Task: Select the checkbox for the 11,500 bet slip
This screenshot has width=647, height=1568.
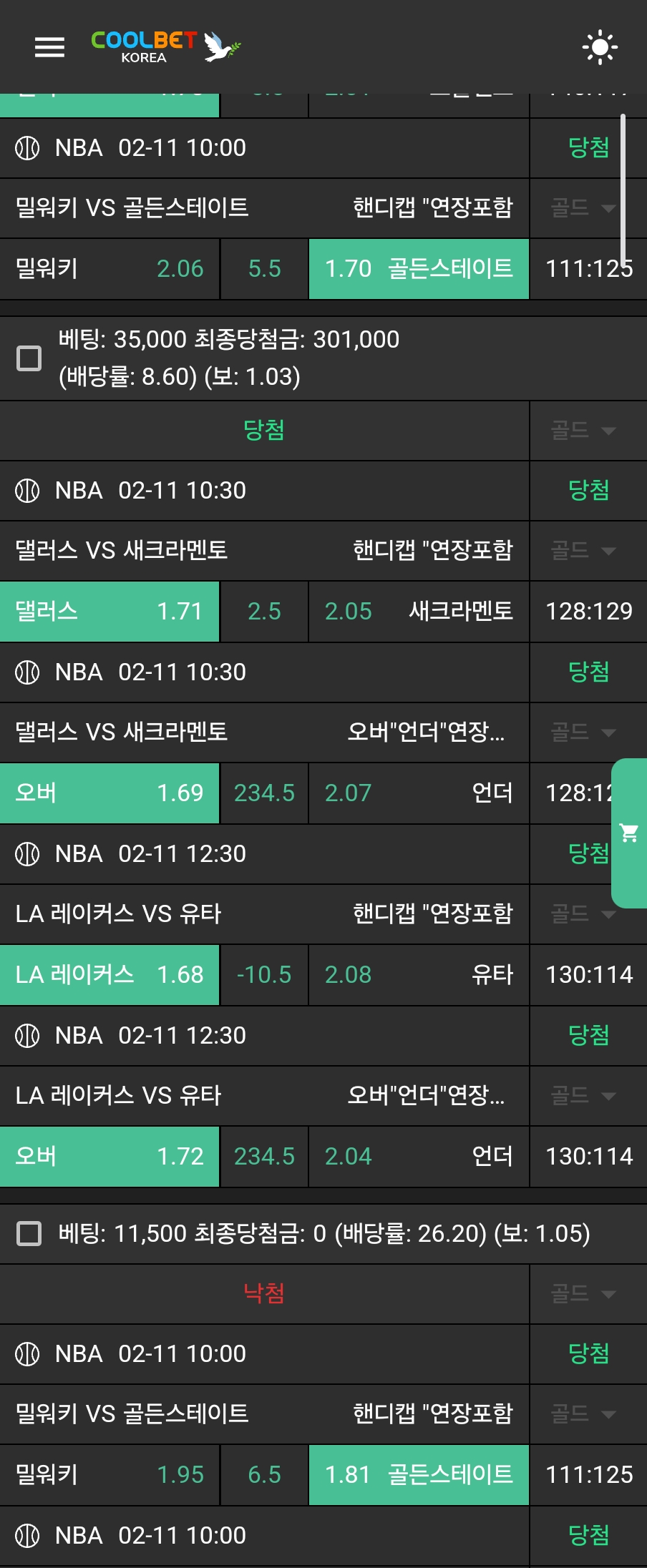Action: (29, 1233)
